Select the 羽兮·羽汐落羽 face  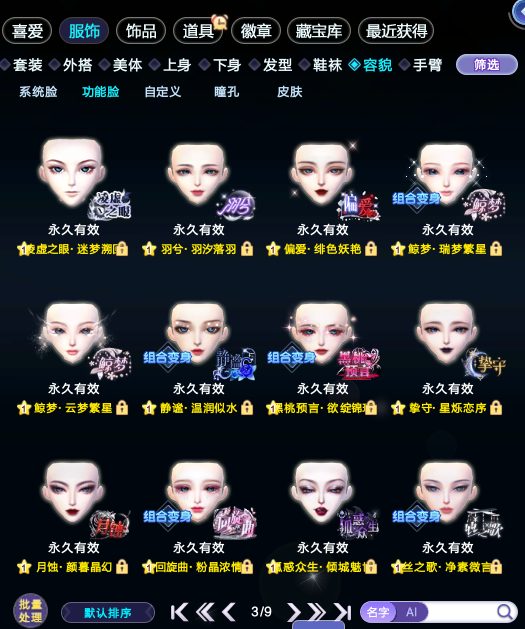coord(198,195)
